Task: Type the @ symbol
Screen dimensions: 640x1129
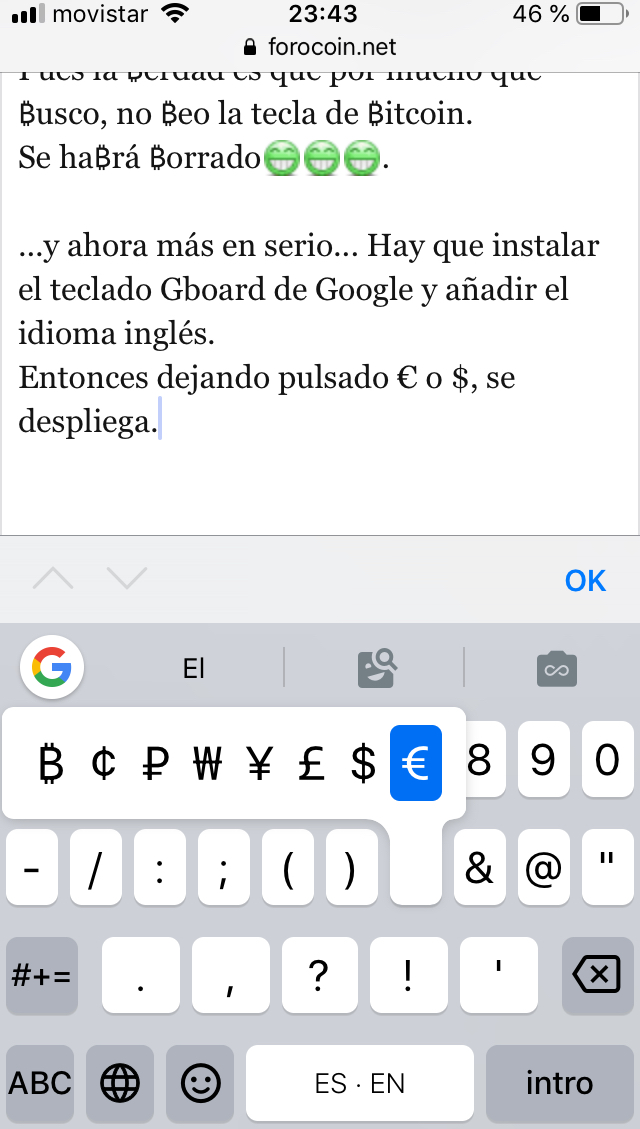Action: [x=543, y=868]
